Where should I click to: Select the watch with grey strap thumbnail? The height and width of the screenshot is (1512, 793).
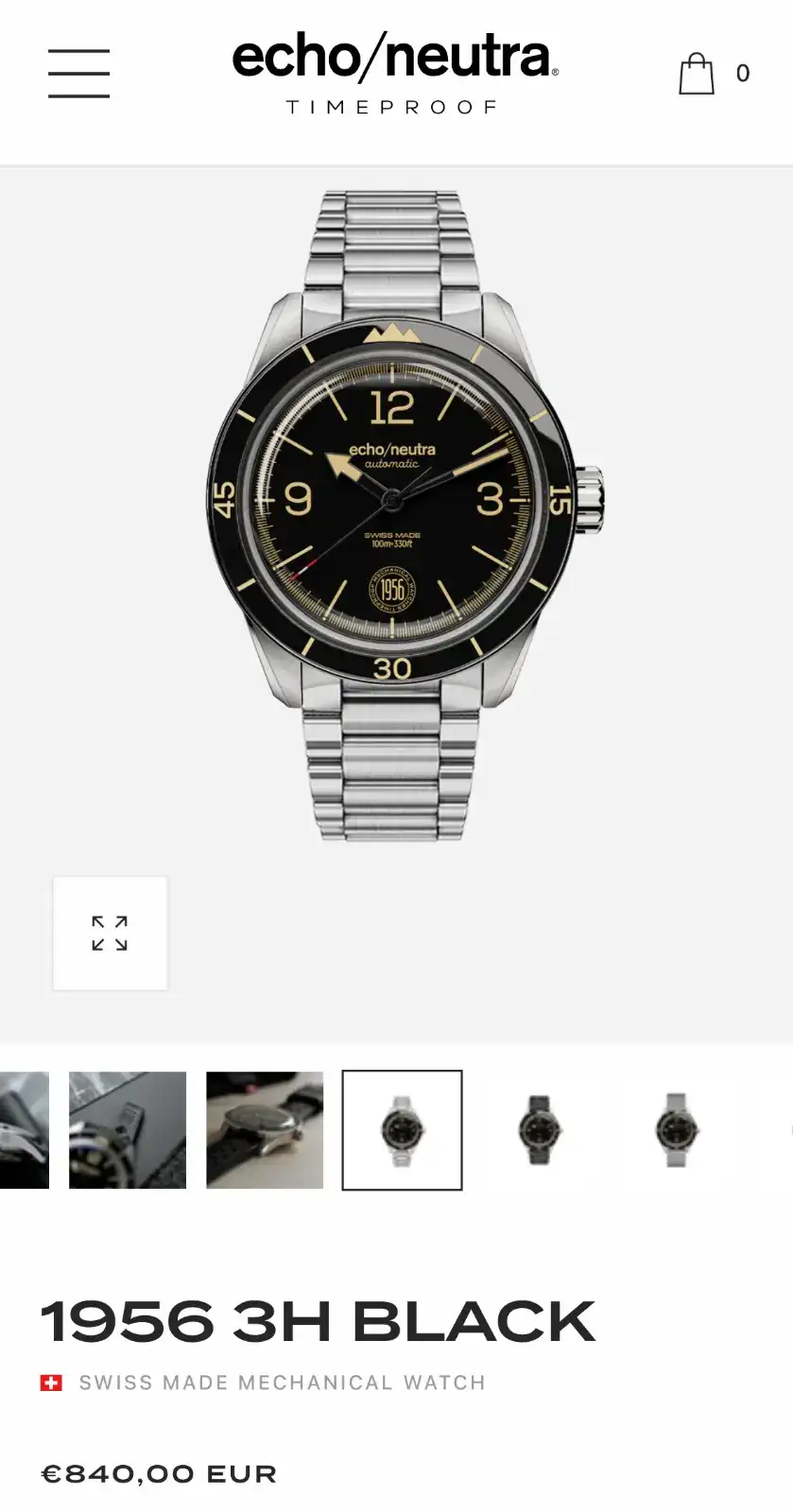click(676, 1130)
